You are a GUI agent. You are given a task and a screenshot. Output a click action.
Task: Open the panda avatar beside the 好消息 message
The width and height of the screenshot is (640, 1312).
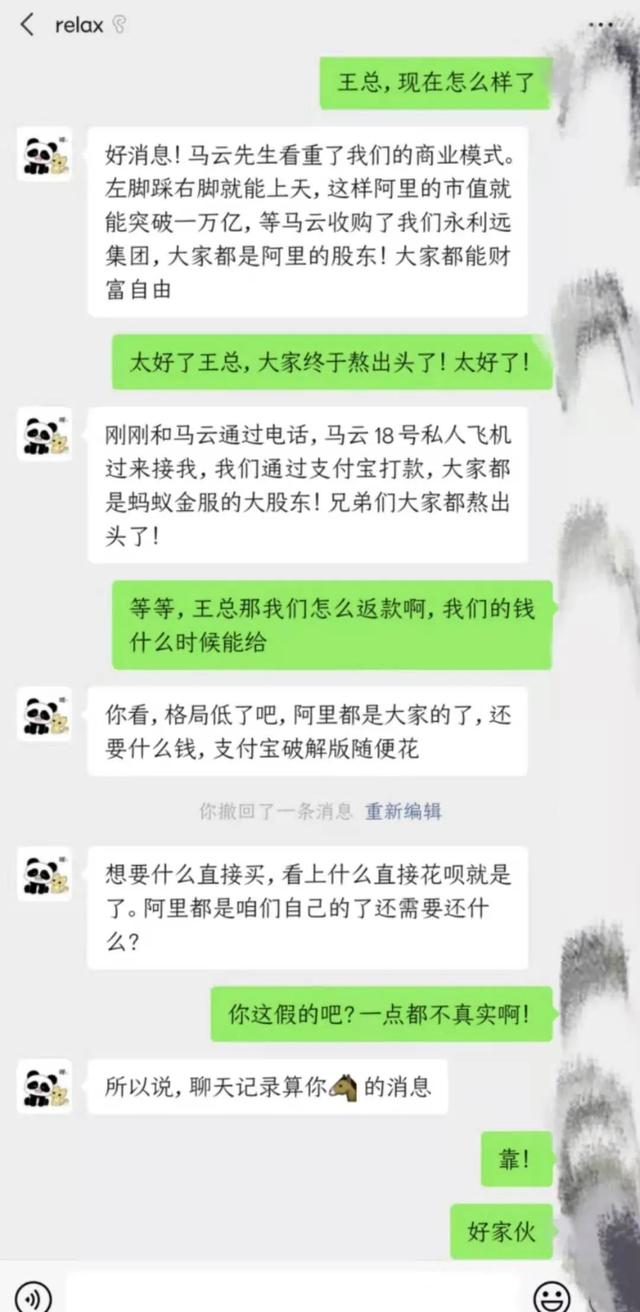pyautogui.click(x=45, y=153)
